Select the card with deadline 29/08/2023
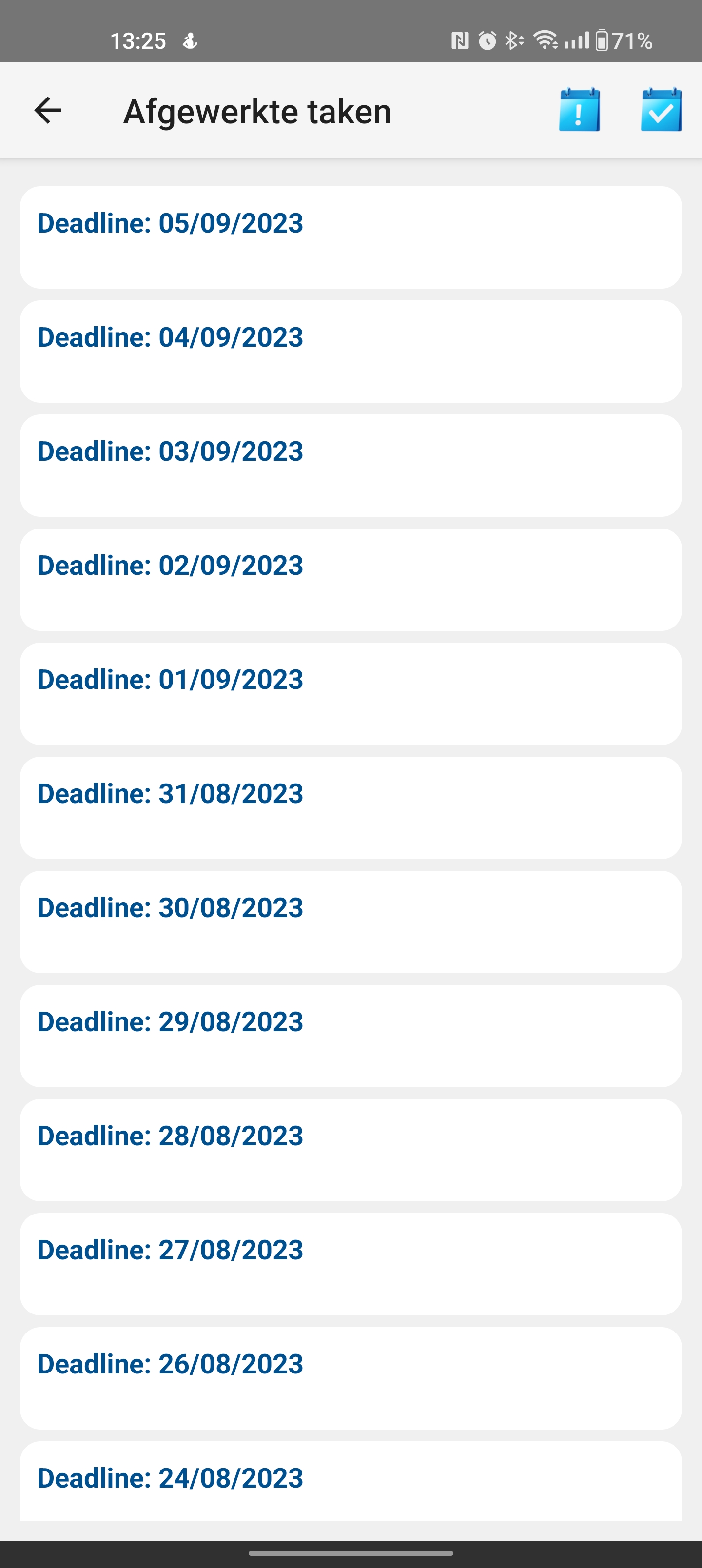The width and height of the screenshot is (702, 1568). (x=351, y=1036)
